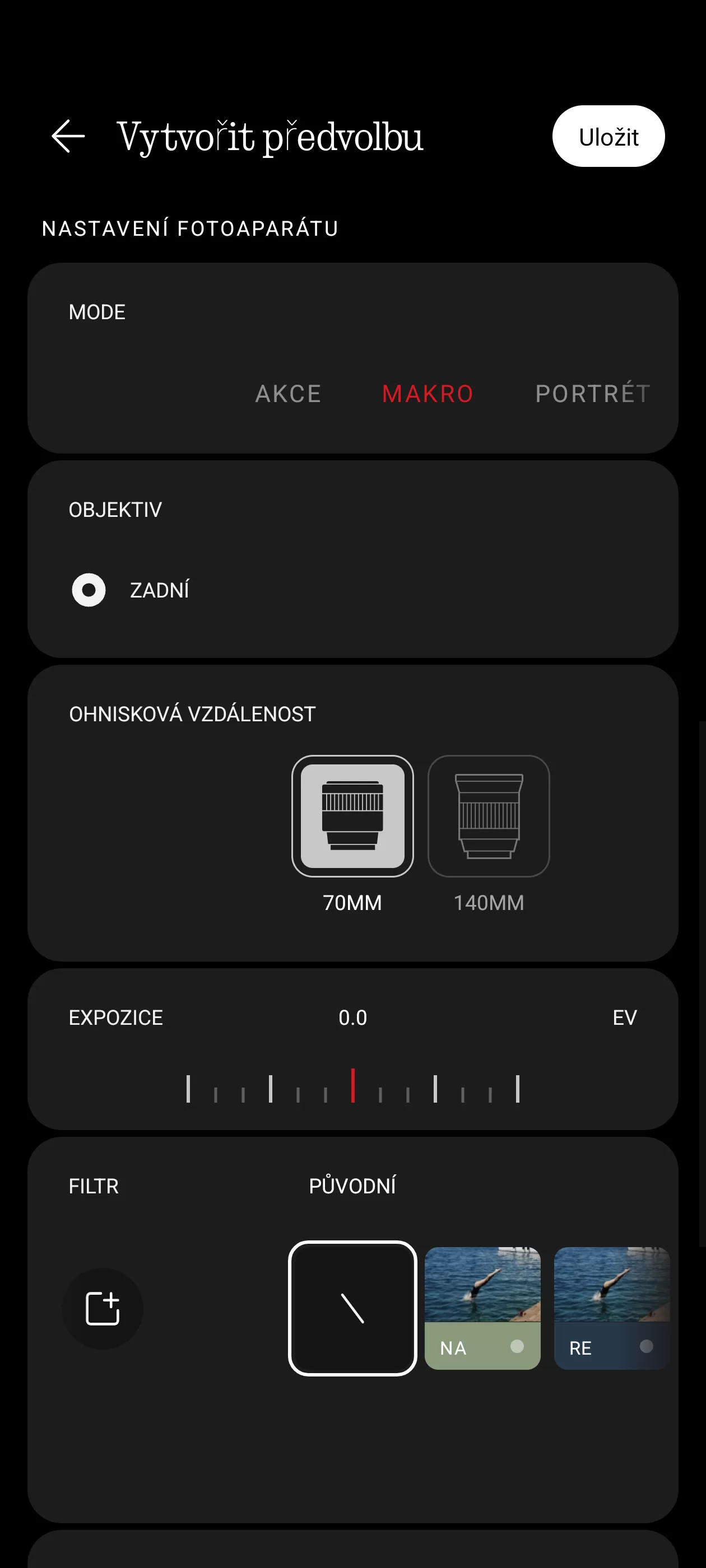Switch mode to PORTRÉT

tap(592, 394)
